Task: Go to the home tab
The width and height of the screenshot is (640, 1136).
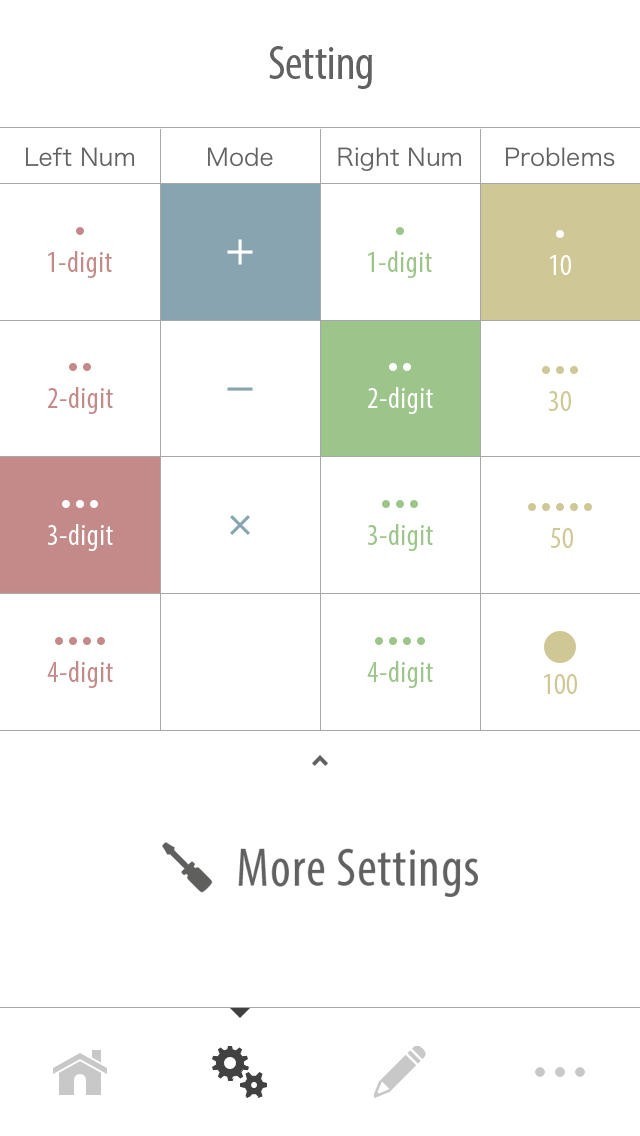Action: tap(80, 1072)
